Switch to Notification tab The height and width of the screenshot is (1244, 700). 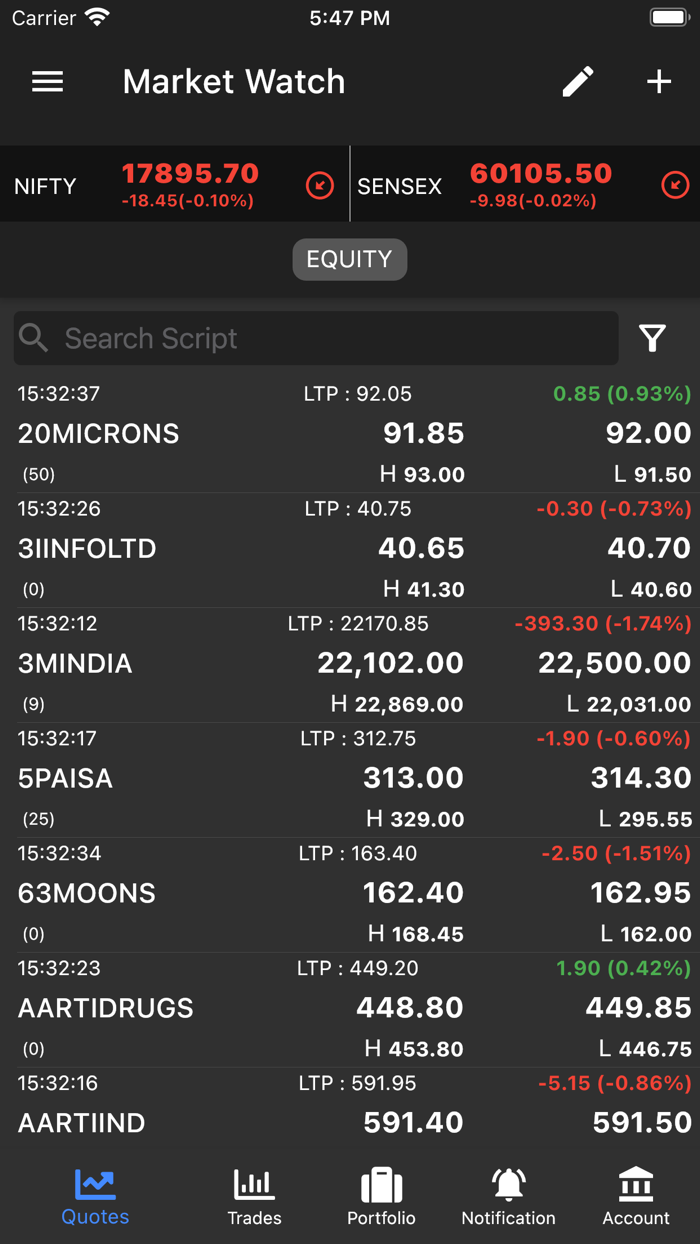508,1197
